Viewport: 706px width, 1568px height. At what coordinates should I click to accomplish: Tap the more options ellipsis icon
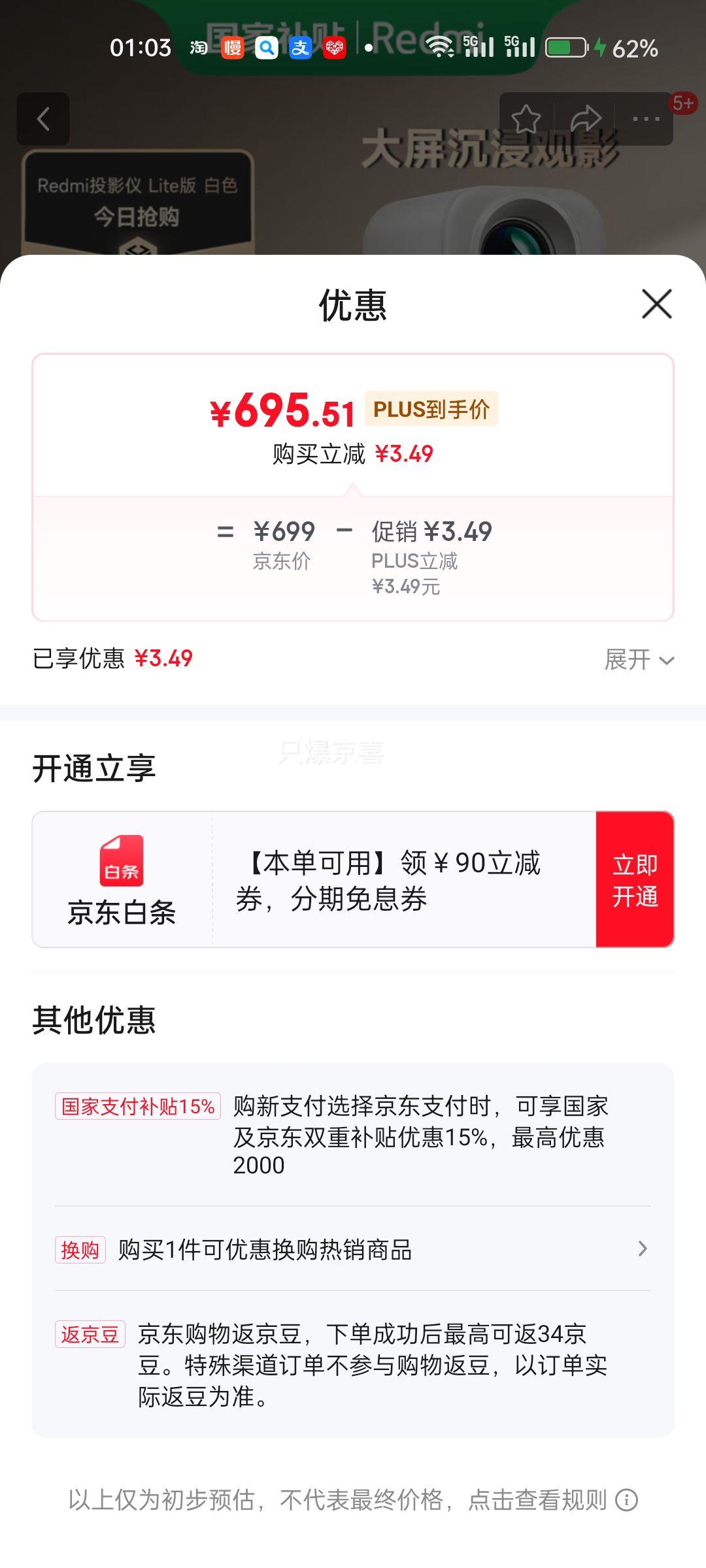pos(645,118)
